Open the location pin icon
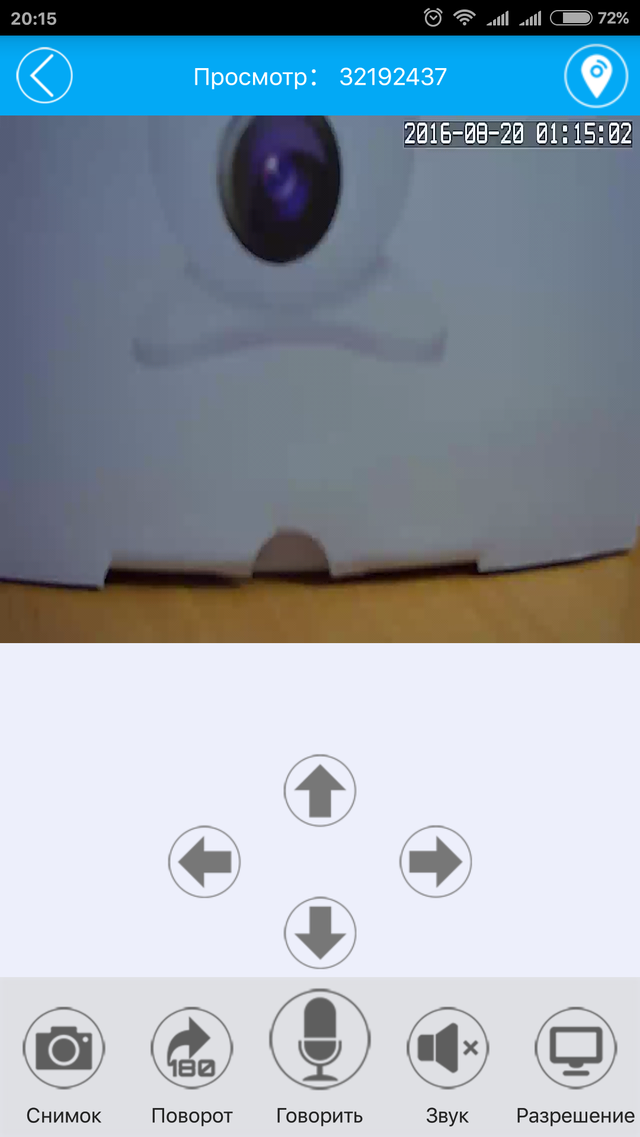 pos(596,76)
